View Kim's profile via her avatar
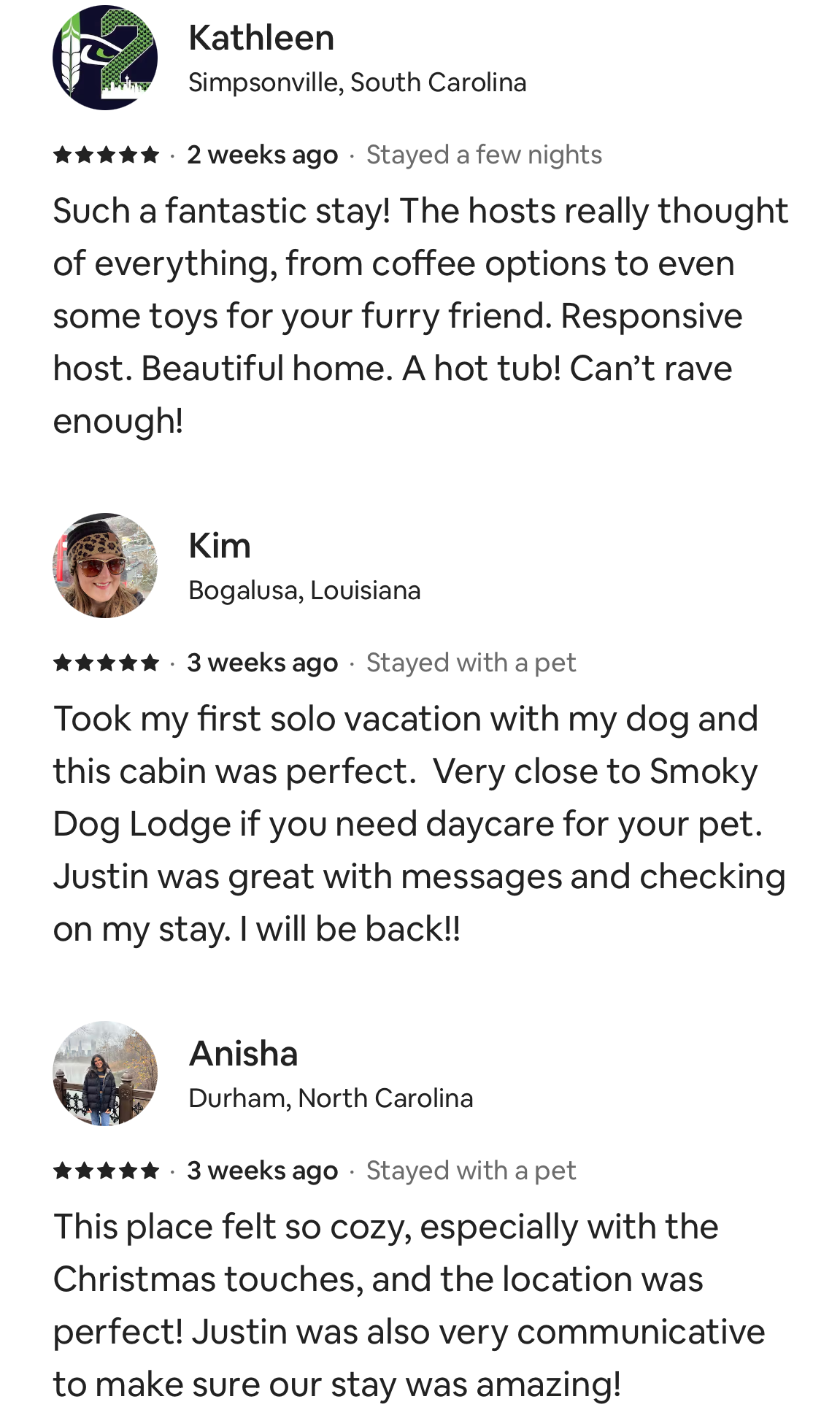The width and height of the screenshot is (840, 1418). pos(105,566)
